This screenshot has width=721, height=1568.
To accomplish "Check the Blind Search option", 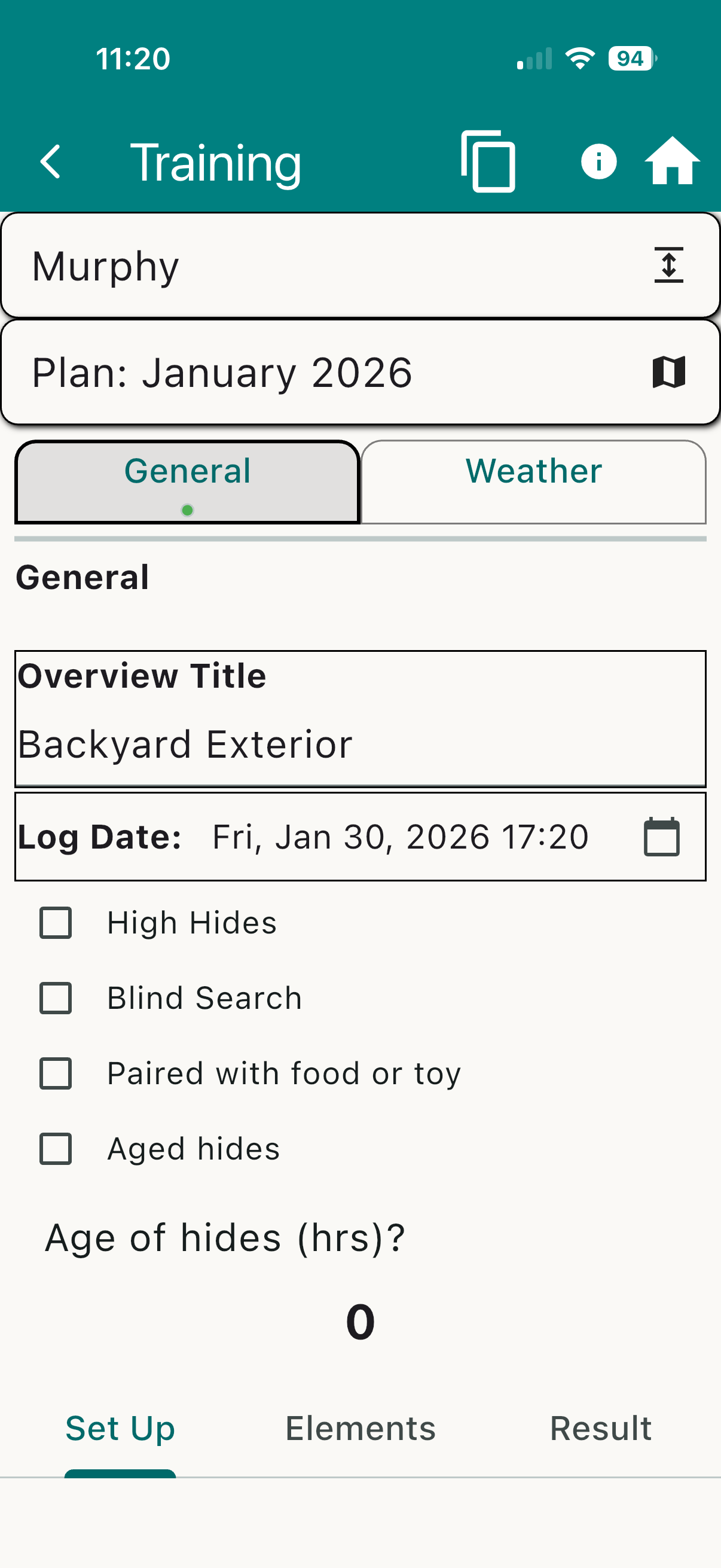I will pos(56,997).
